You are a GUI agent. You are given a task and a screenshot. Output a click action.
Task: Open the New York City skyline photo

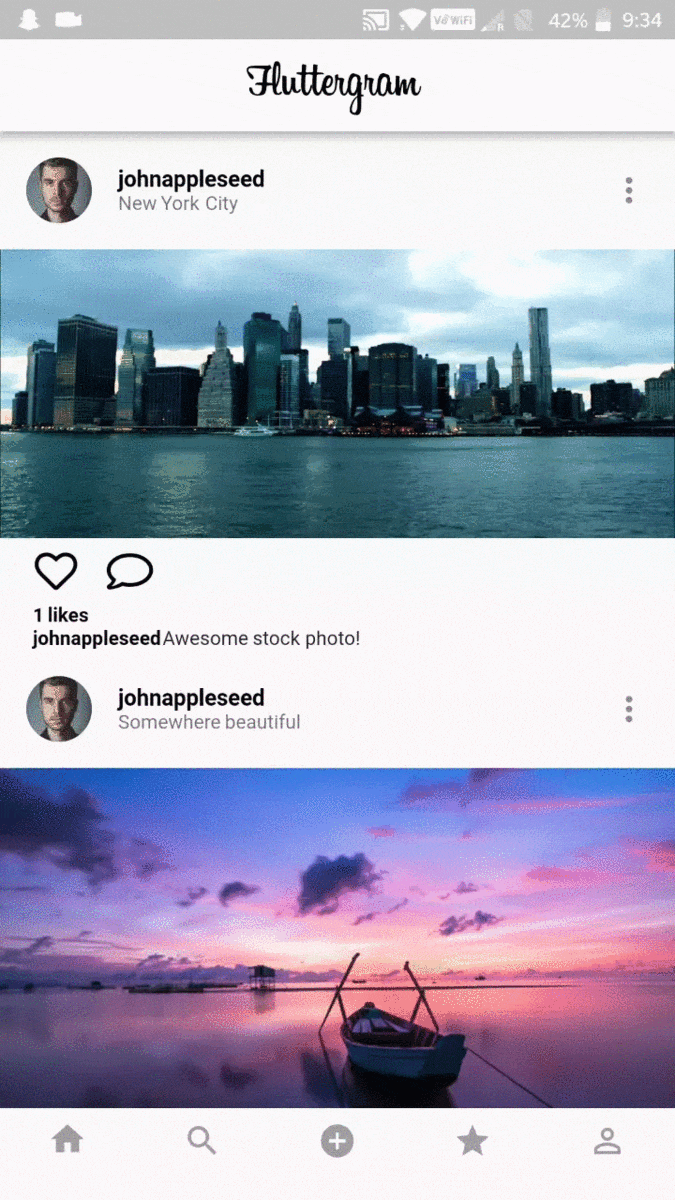click(x=337, y=393)
